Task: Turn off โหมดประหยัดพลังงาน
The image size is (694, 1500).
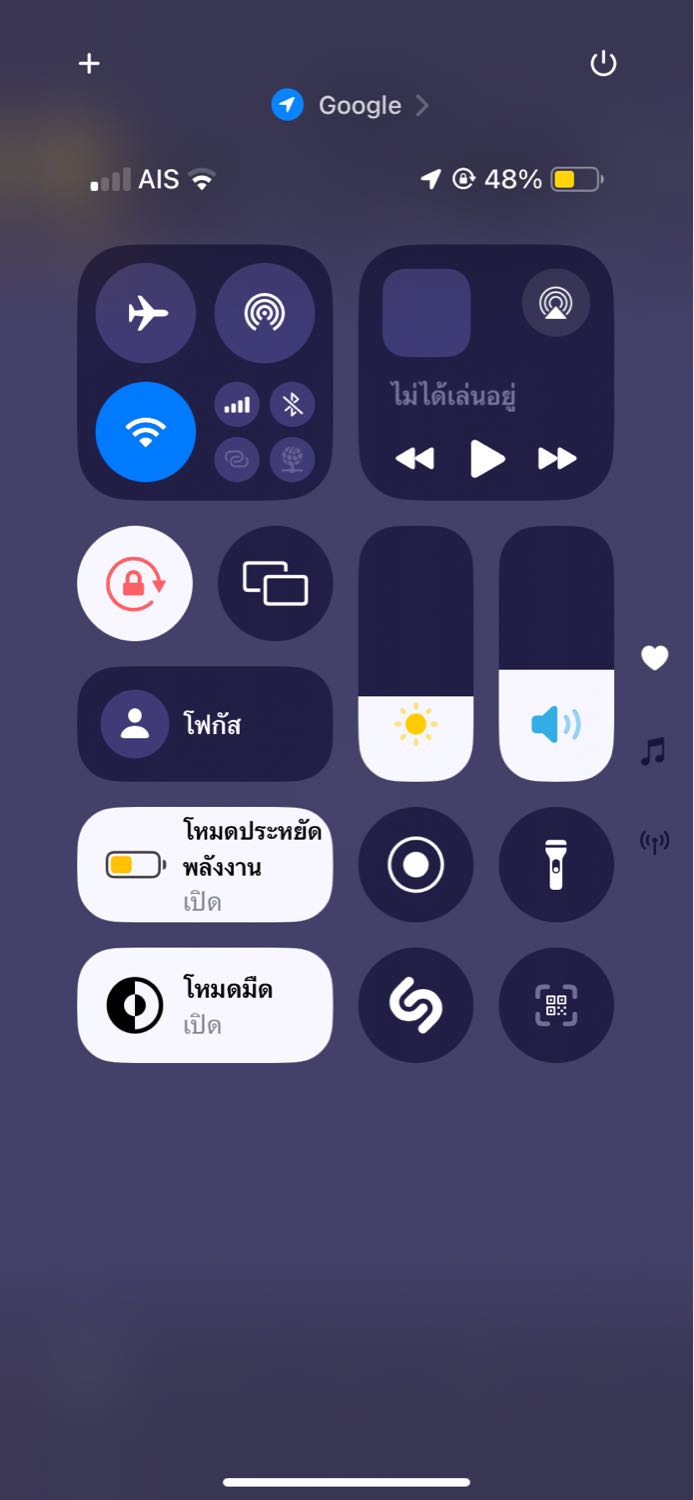Action: tap(205, 865)
